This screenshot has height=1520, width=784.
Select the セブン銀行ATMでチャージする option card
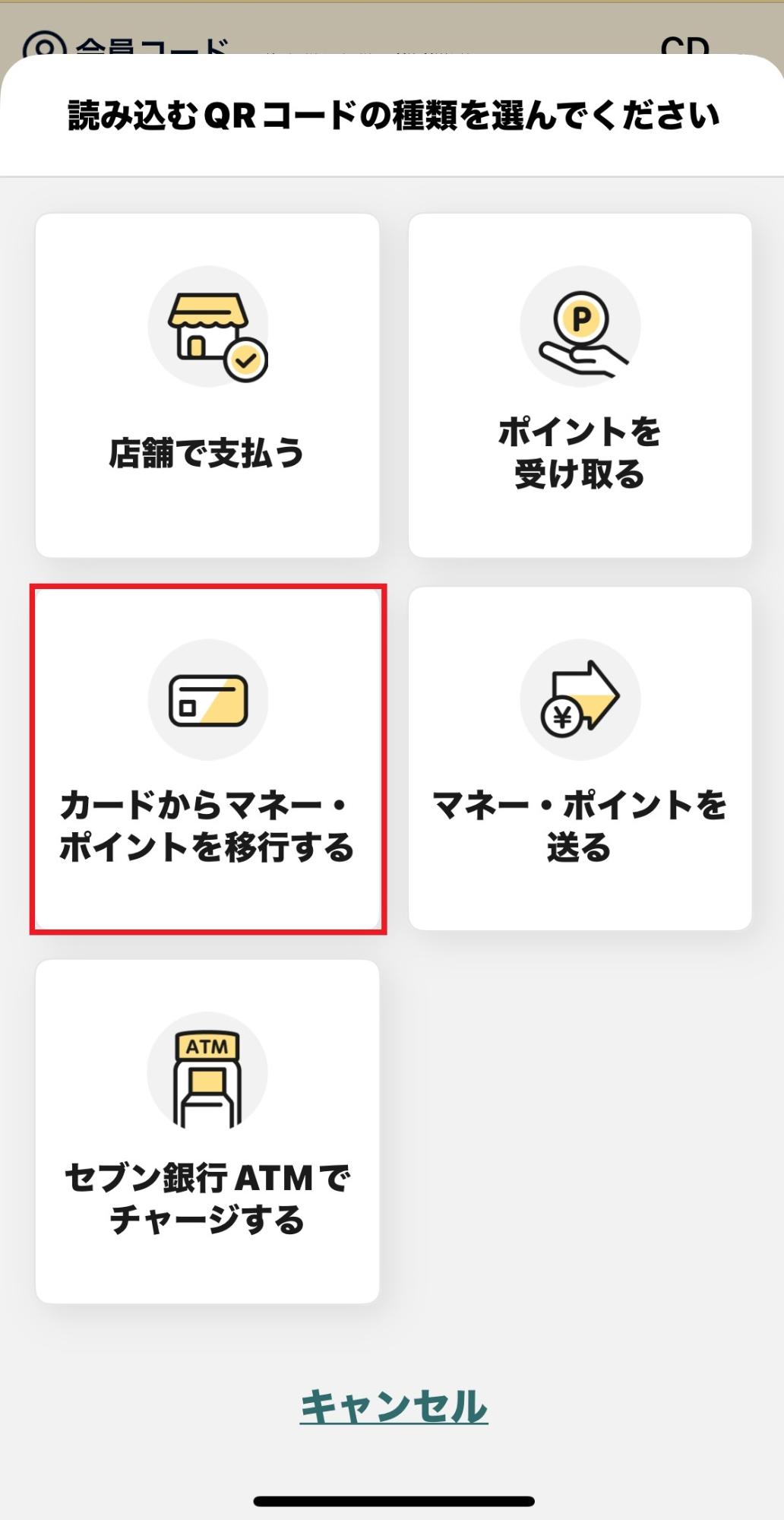click(210, 1132)
